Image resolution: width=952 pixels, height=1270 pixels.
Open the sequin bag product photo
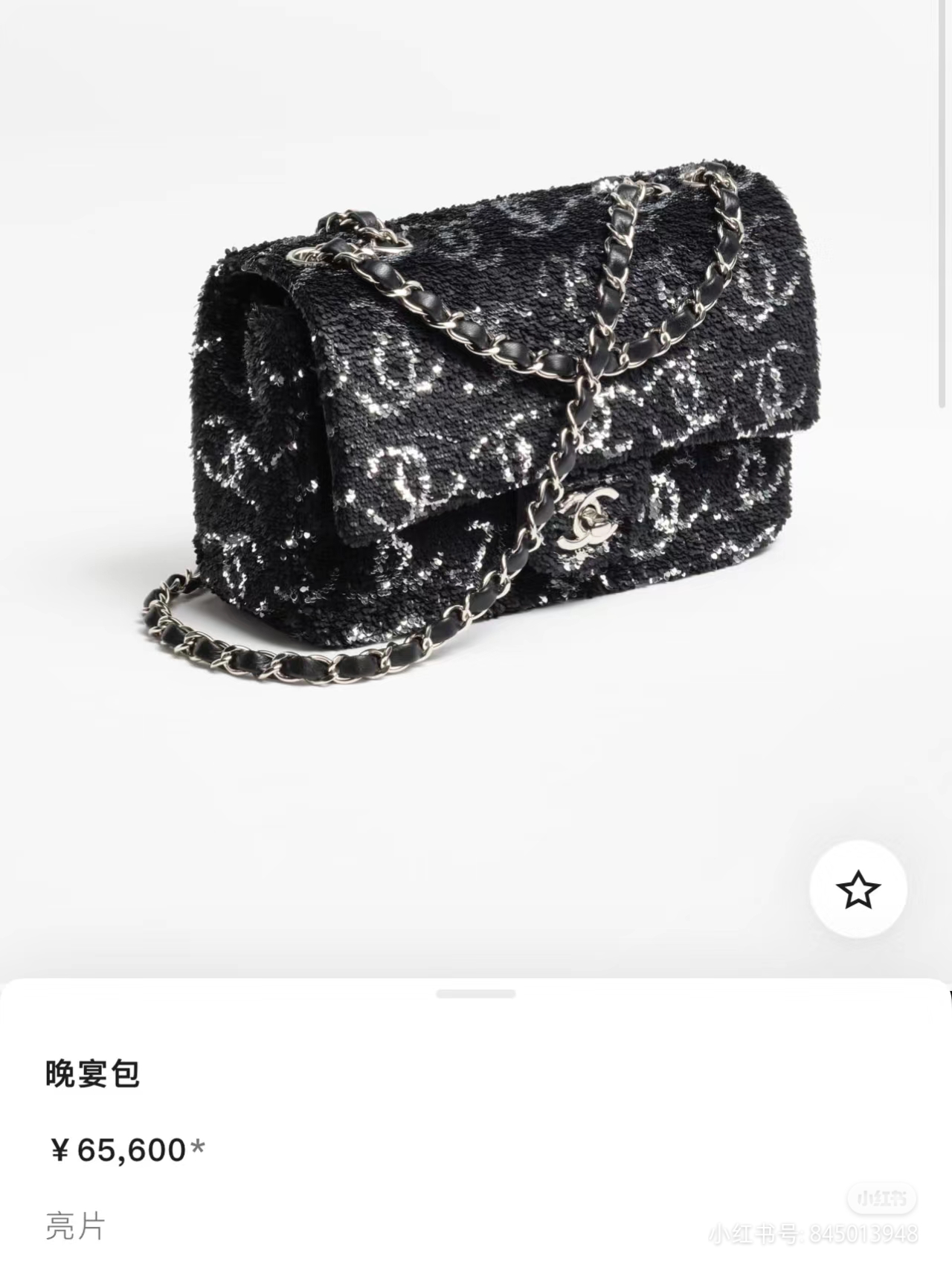pos(476,417)
